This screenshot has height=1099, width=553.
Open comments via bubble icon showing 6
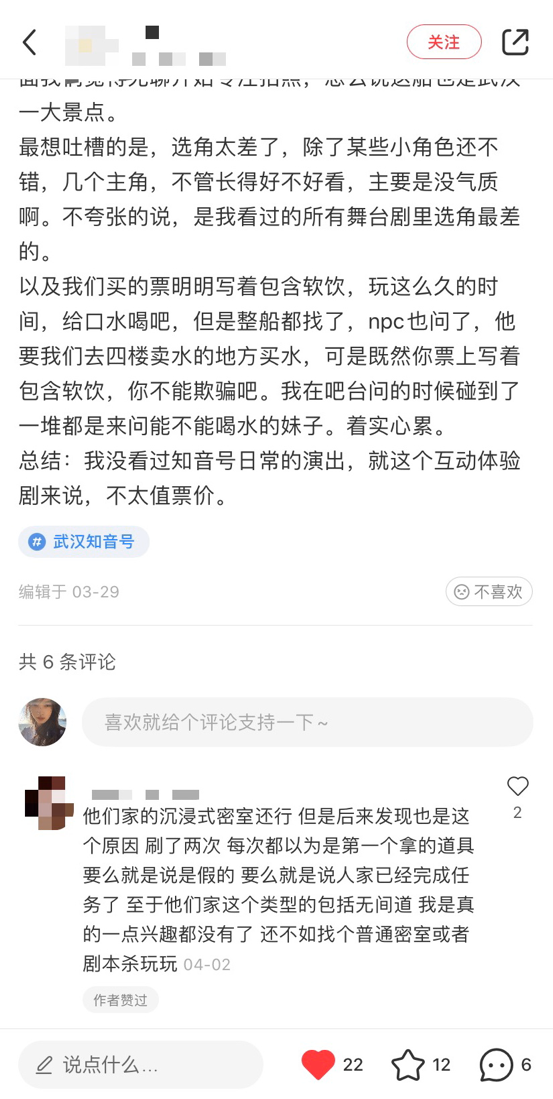tap(496, 1065)
